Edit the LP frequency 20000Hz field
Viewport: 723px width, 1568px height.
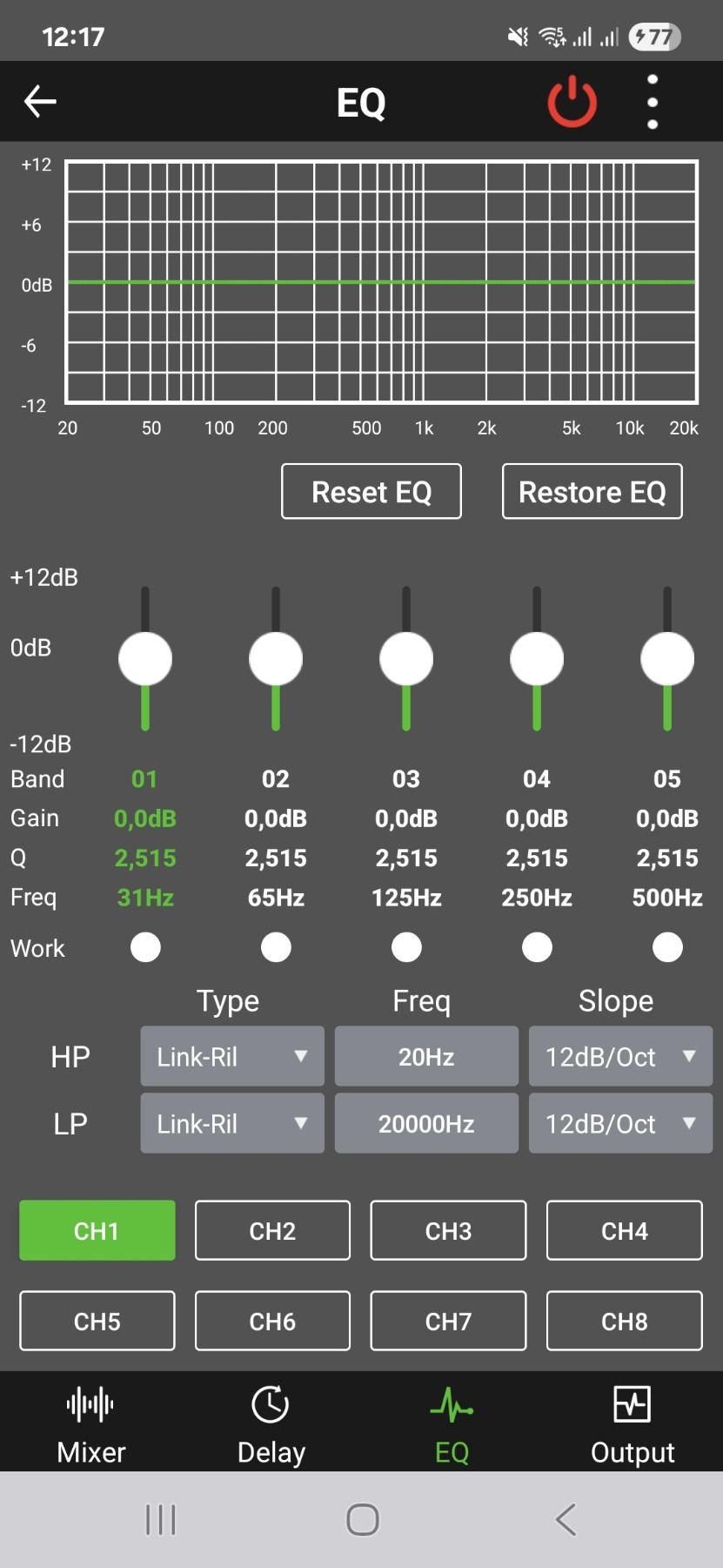[426, 1123]
